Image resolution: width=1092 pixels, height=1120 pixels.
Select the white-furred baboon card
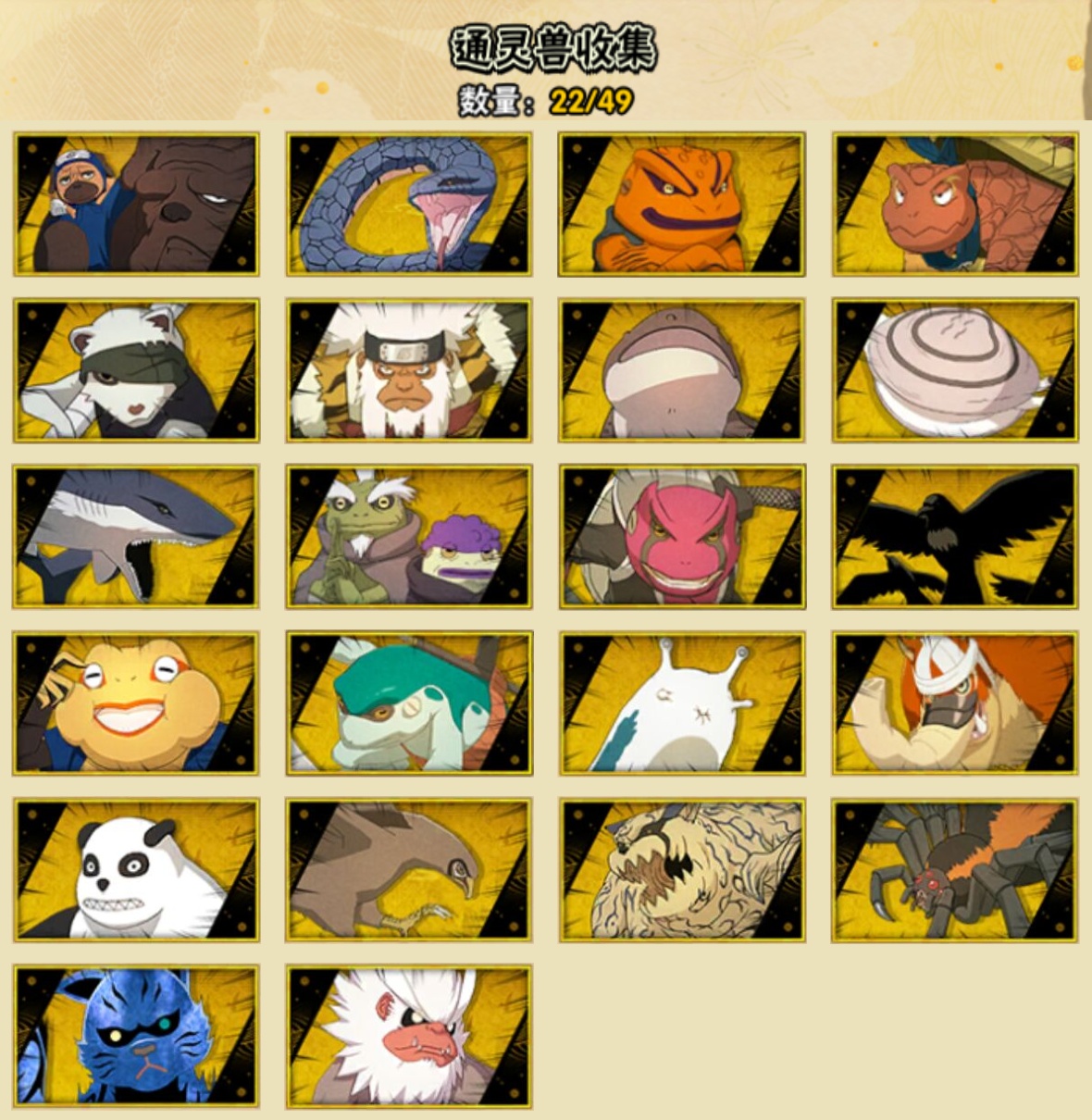409,1037
